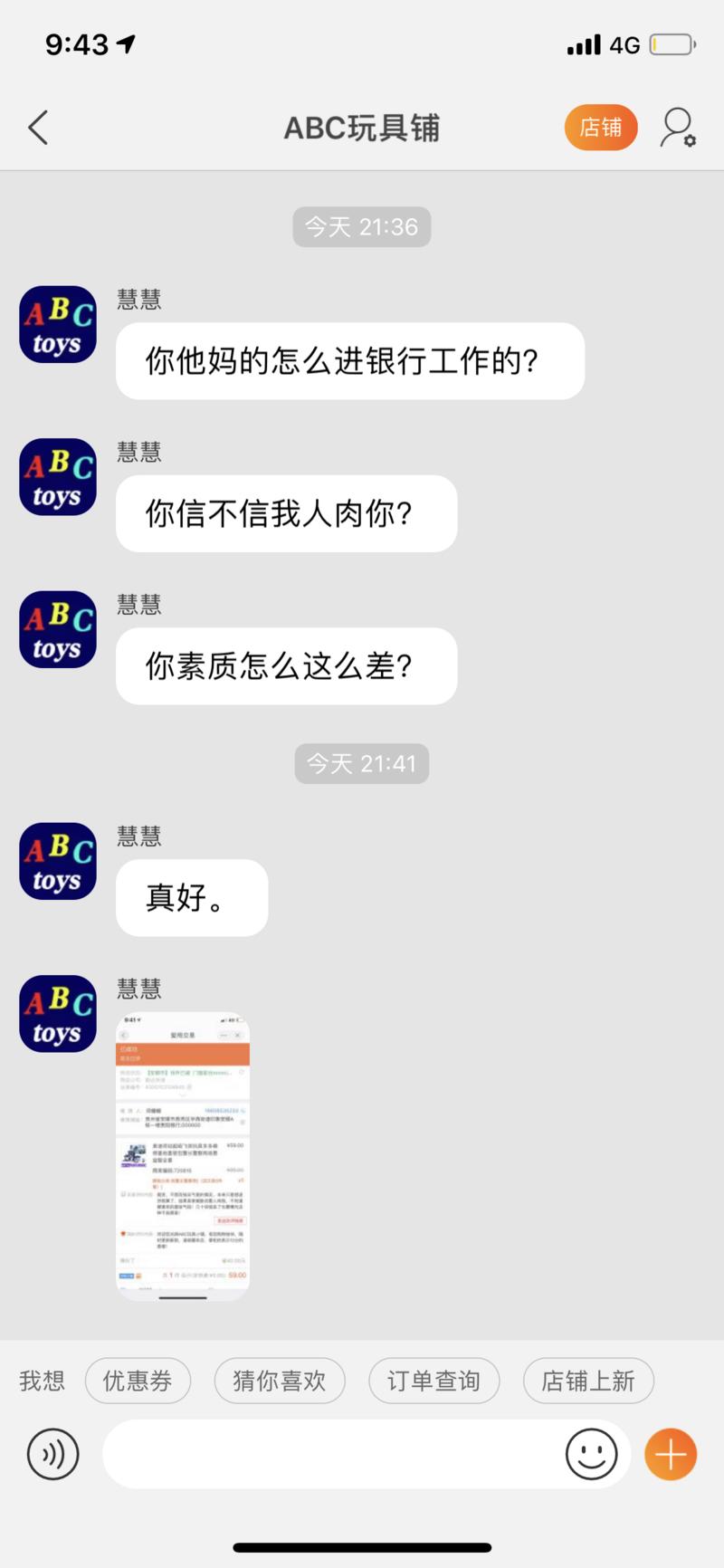
Task: Select the 优惠券 quick reply chip
Action: pyautogui.click(x=138, y=1381)
